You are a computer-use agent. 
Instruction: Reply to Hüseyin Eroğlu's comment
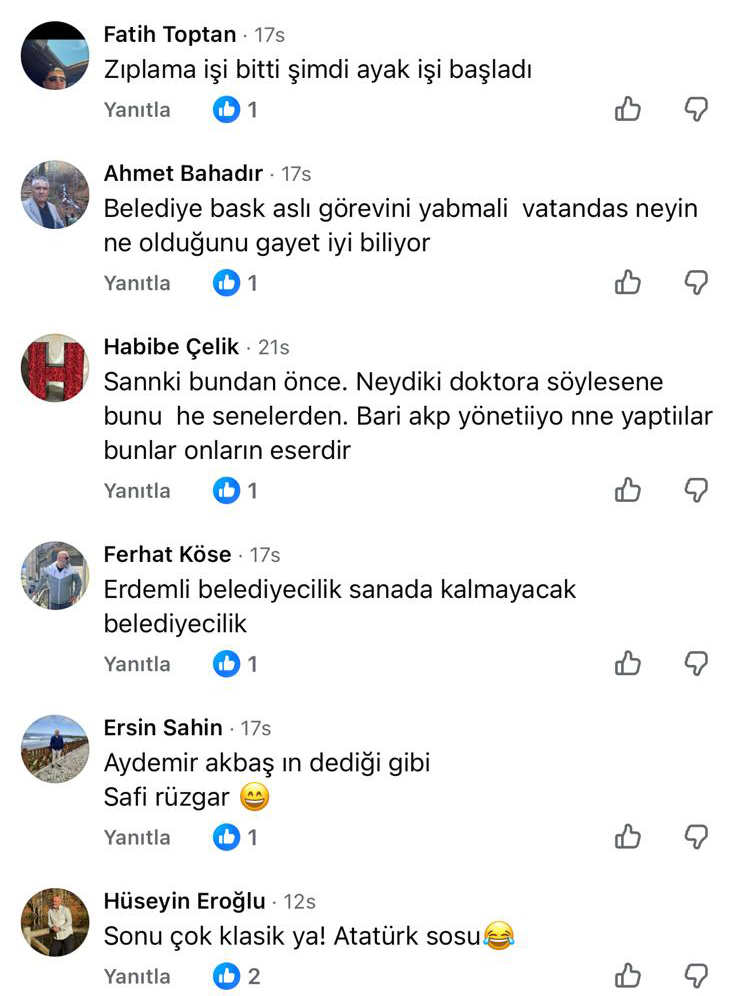[137, 976]
